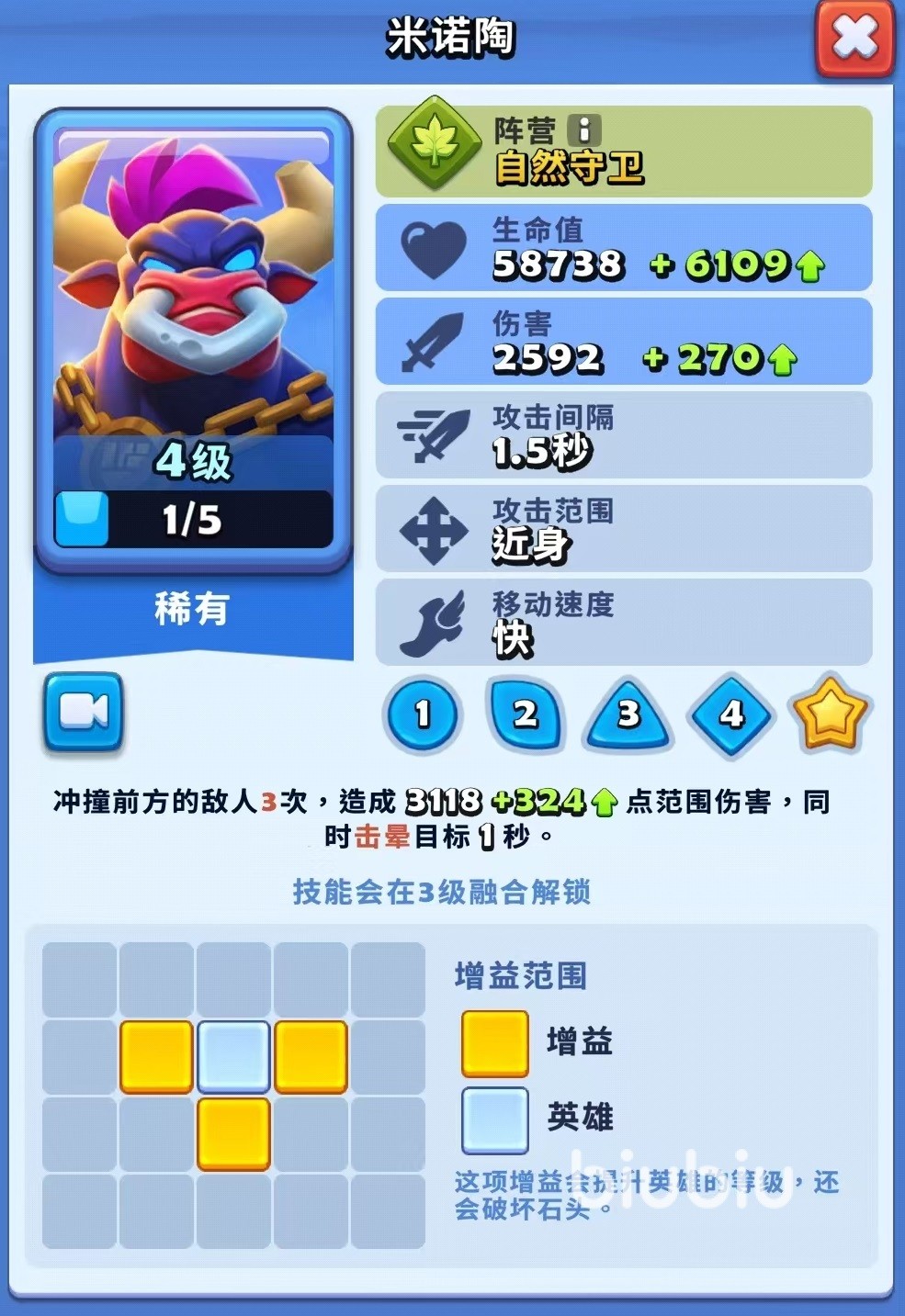The image size is (905, 1316).
Task: Close the 米诺陶 hero details window
Action: coord(854,38)
